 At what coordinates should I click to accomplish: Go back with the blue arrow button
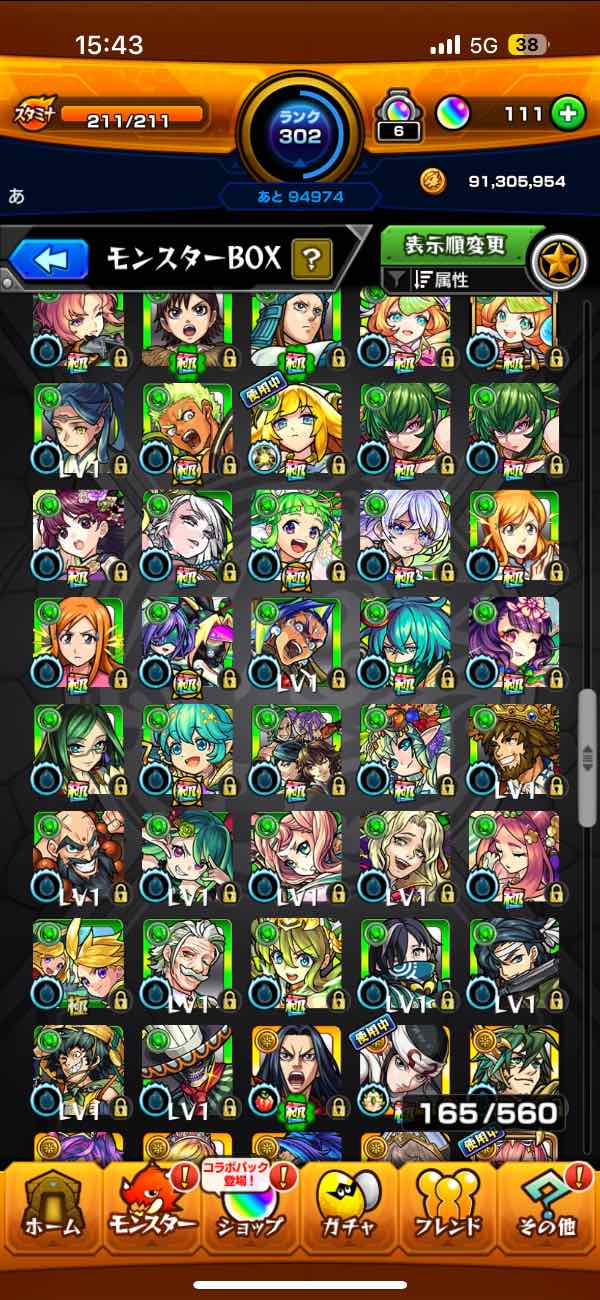(48, 261)
